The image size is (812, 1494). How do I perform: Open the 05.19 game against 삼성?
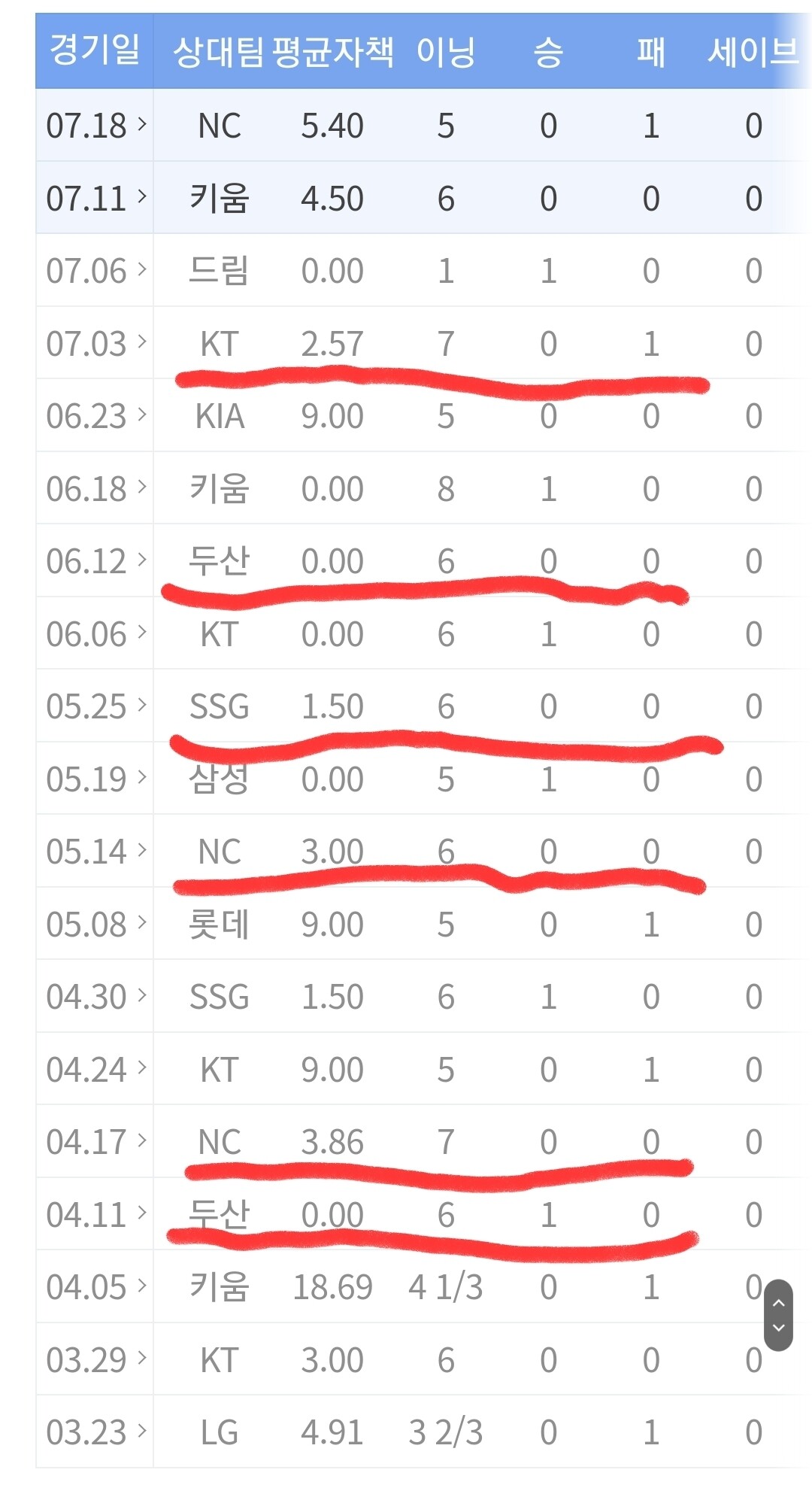[x=95, y=779]
